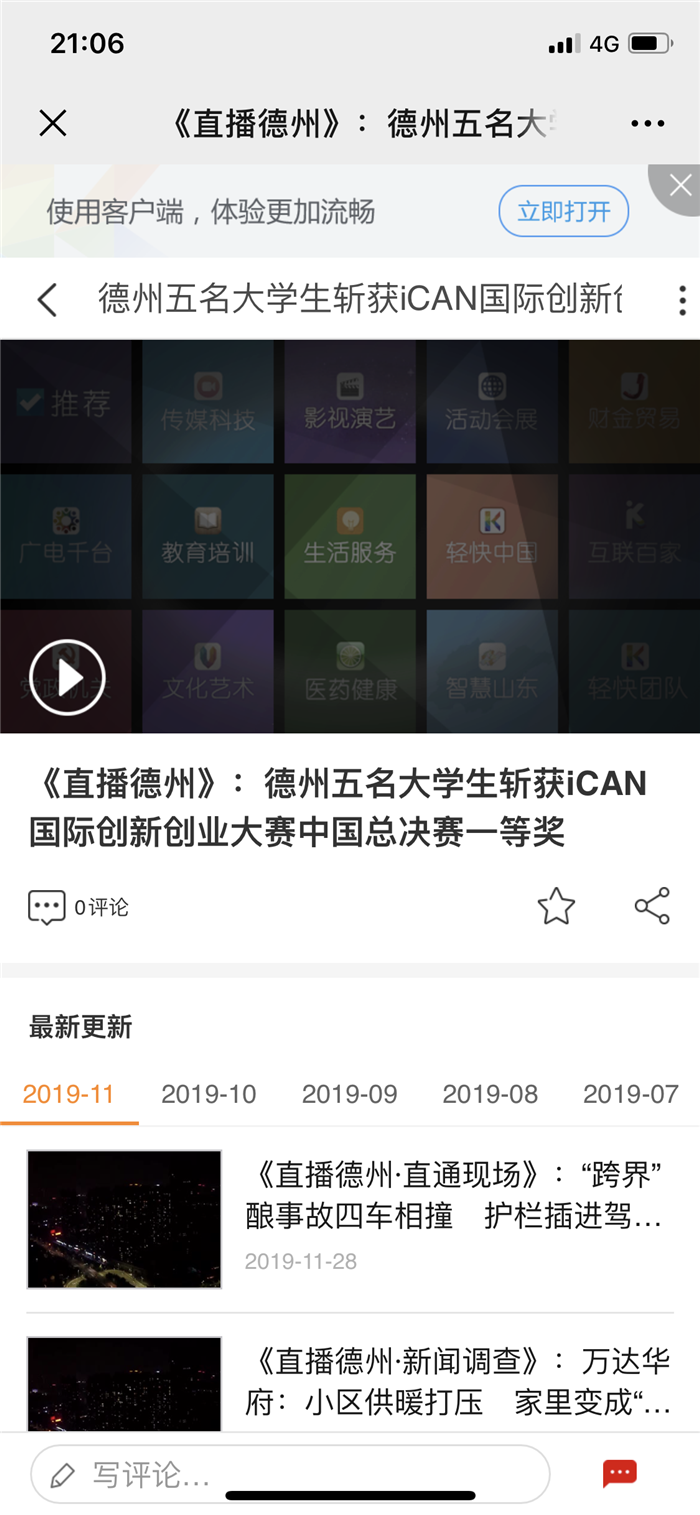Dismiss the client app banner
Image resolution: width=700 pixels, height=1515 pixels.
(x=680, y=185)
